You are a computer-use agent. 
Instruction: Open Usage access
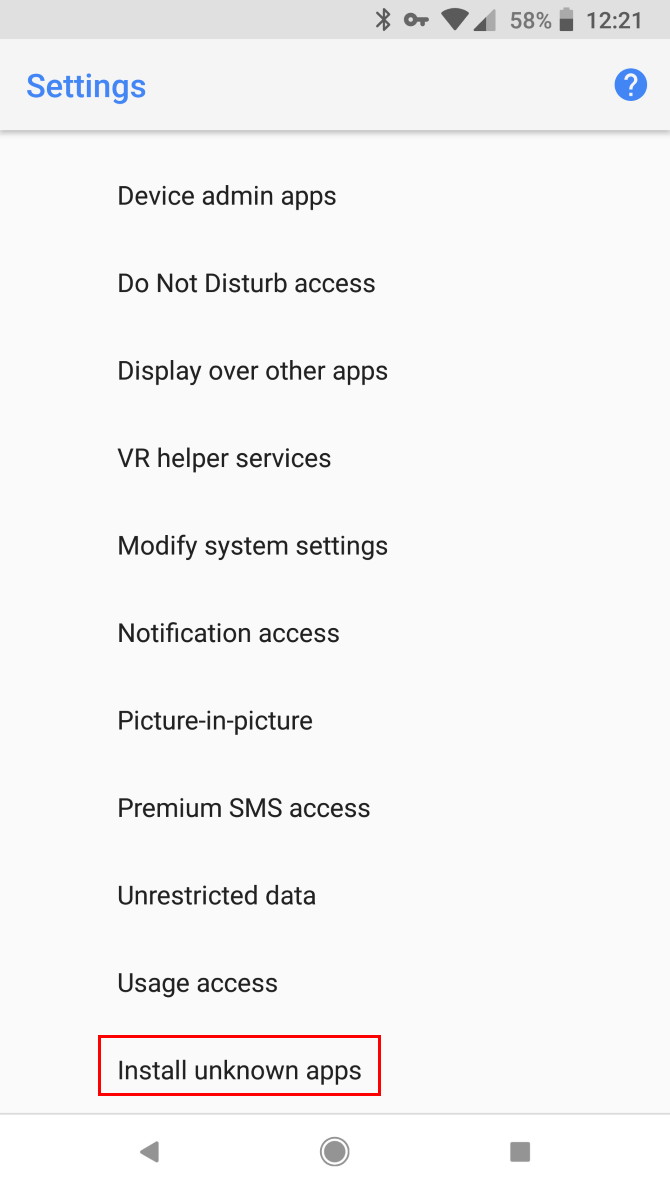point(335,983)
